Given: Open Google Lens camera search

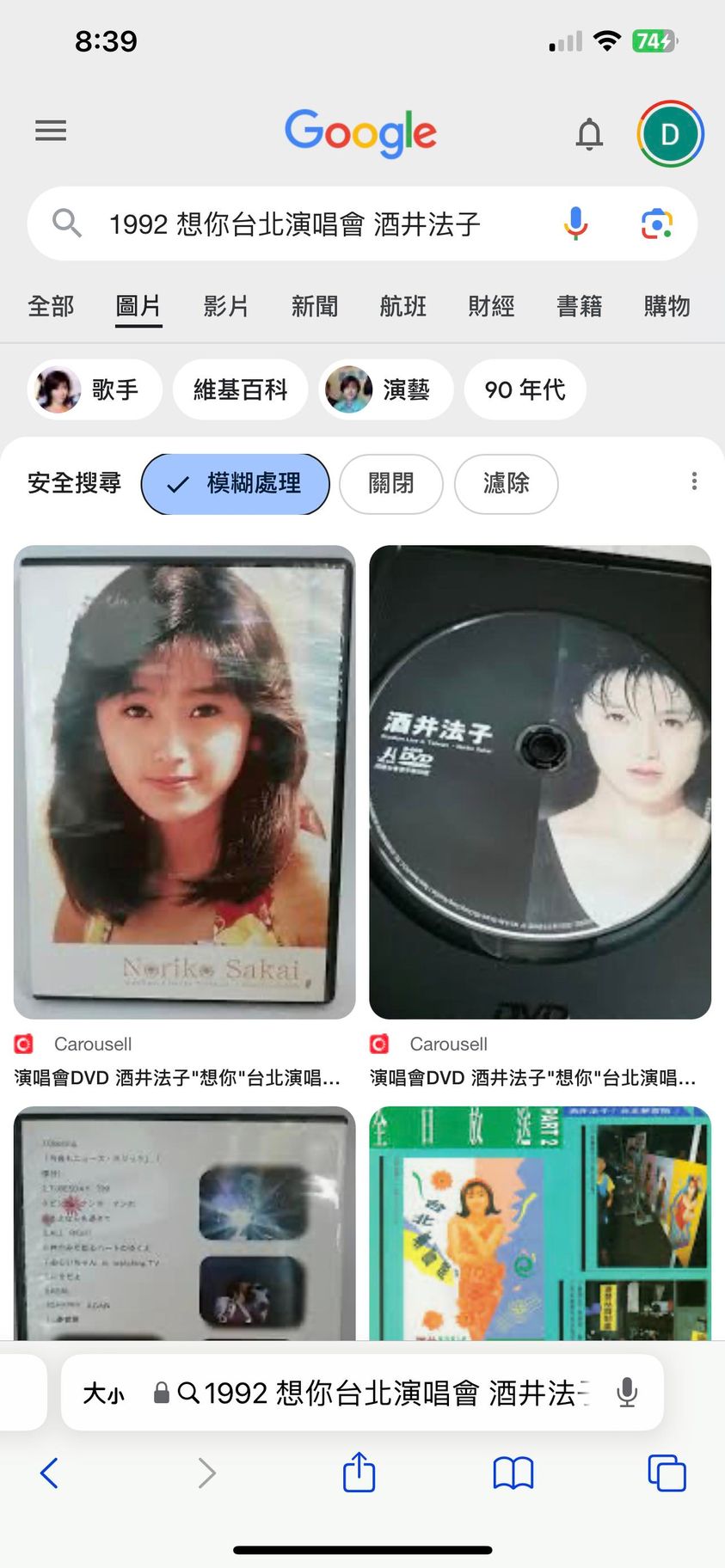Looking at the screenshot, I should [656, 224].
